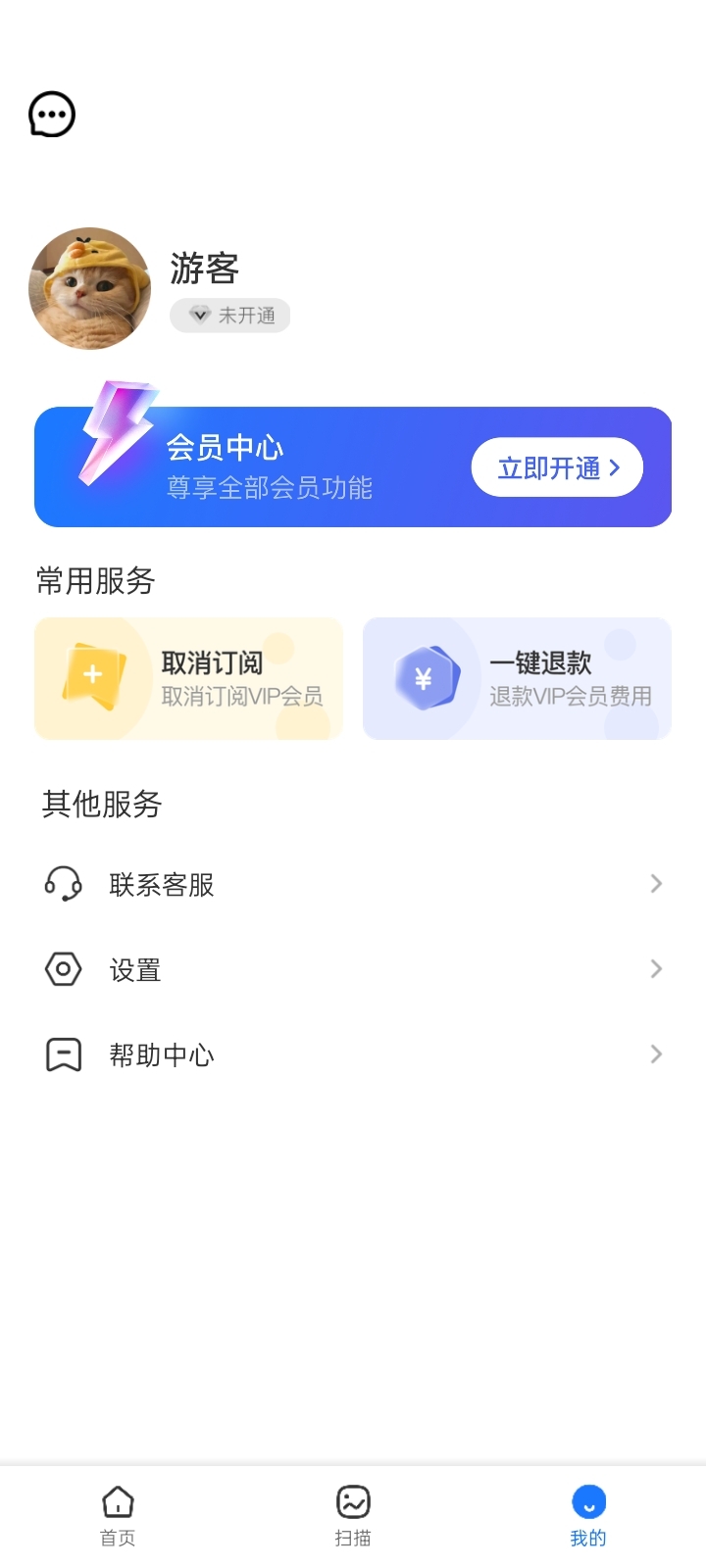Screen dimensions: 706x1568
Task: Switch to the 首页 tab
Action: 118,1514
